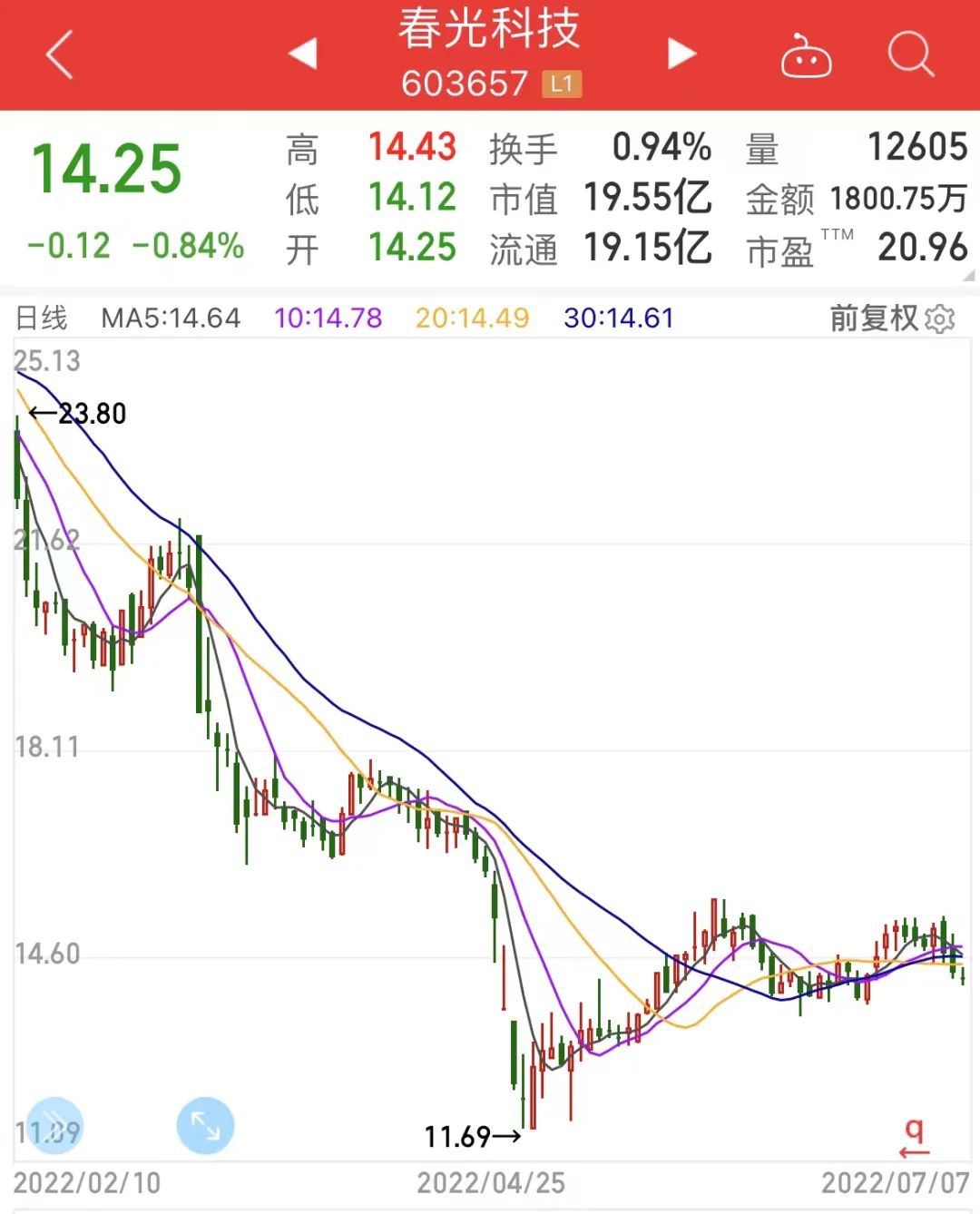
Task: Tap the blue striped floating button
Action: click(54, 1126)
